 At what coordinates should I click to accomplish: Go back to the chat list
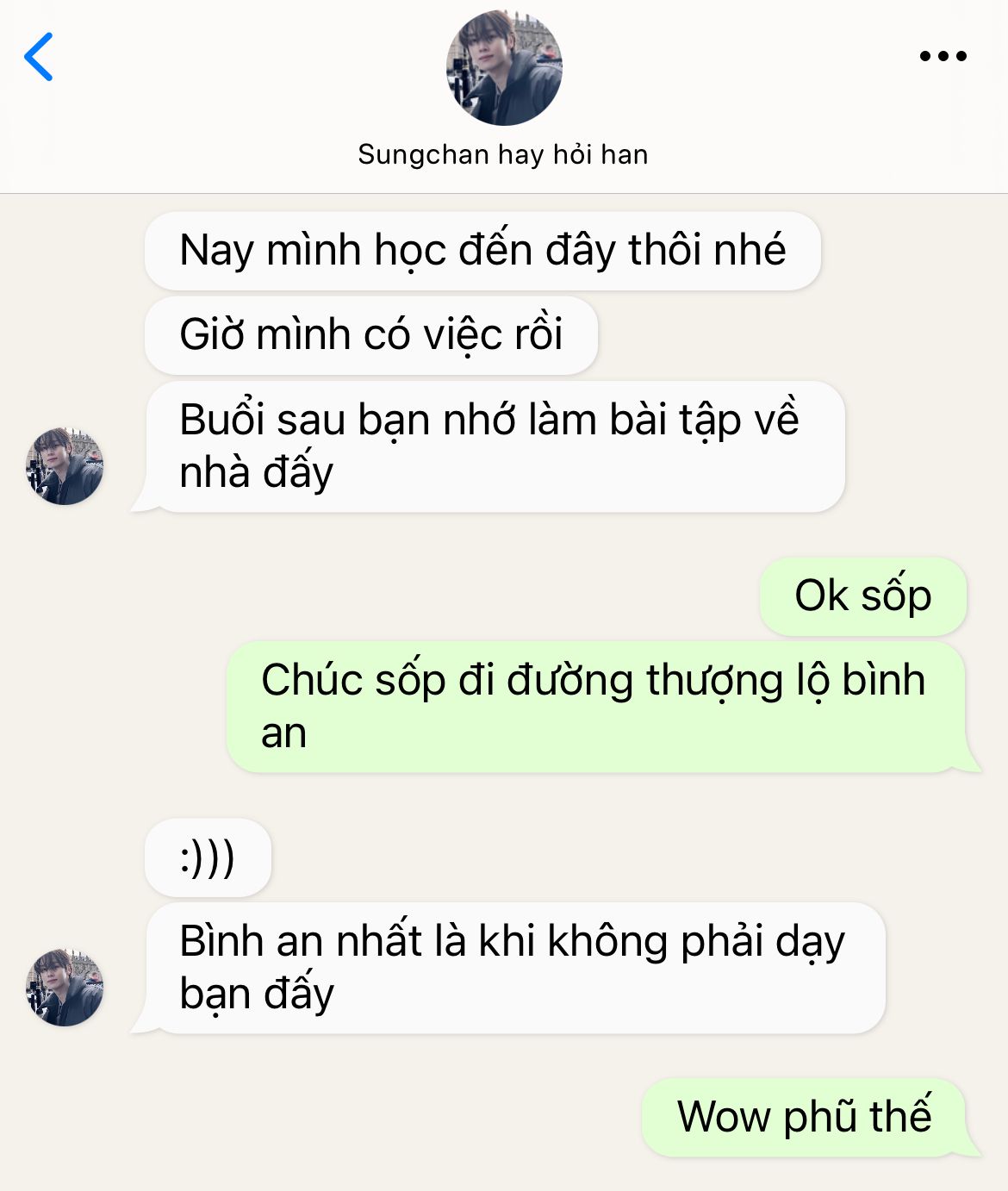pos(39,57)
